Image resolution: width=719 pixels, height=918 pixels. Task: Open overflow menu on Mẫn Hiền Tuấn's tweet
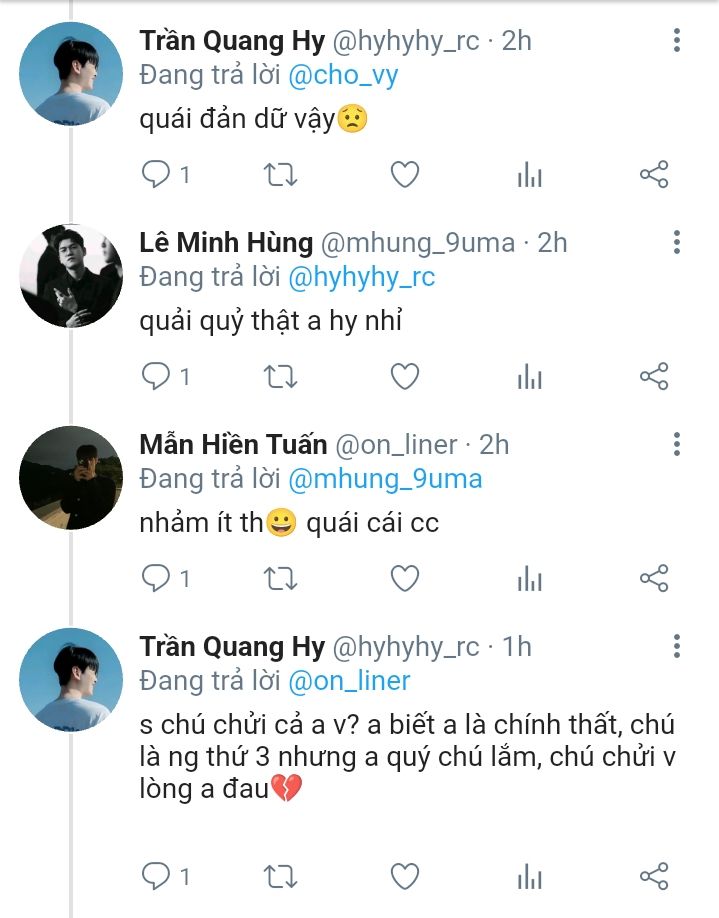point(677,444)
